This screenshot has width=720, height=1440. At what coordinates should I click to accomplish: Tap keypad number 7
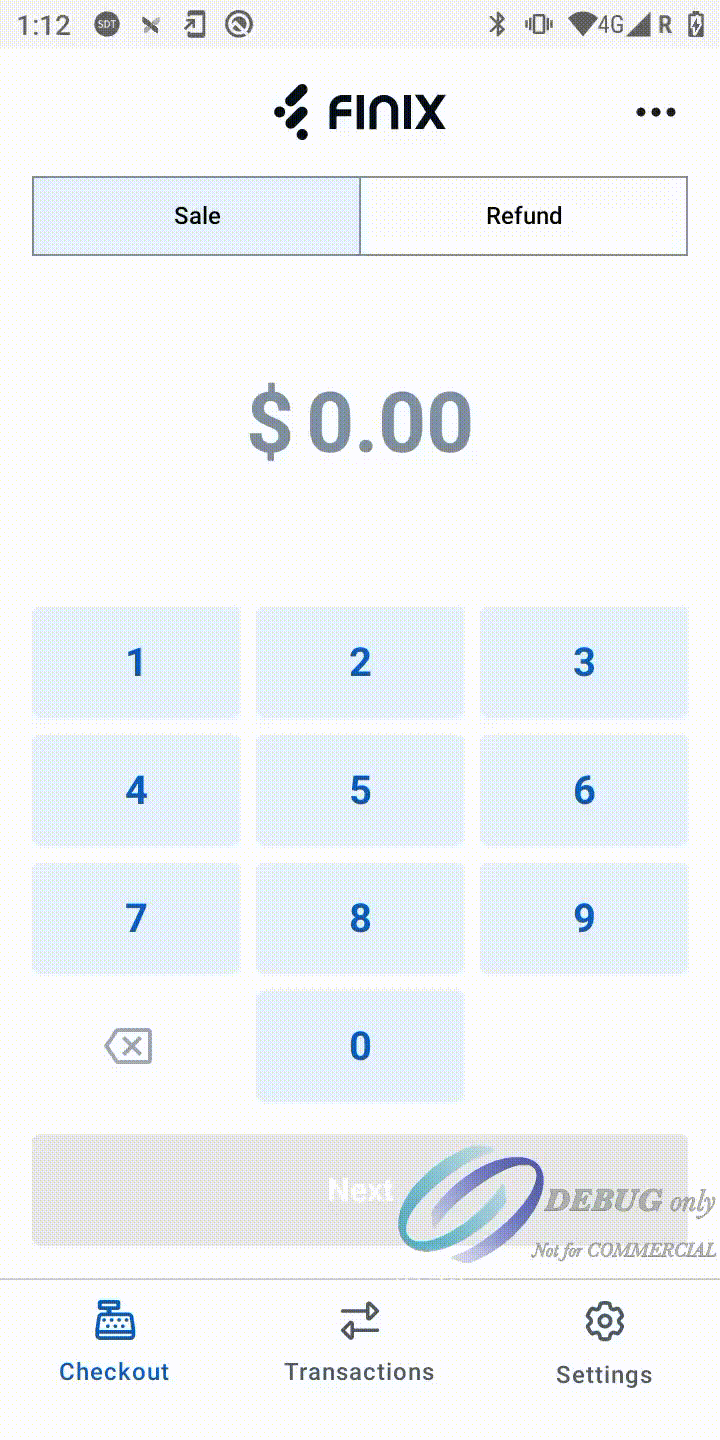click(136, 918)
